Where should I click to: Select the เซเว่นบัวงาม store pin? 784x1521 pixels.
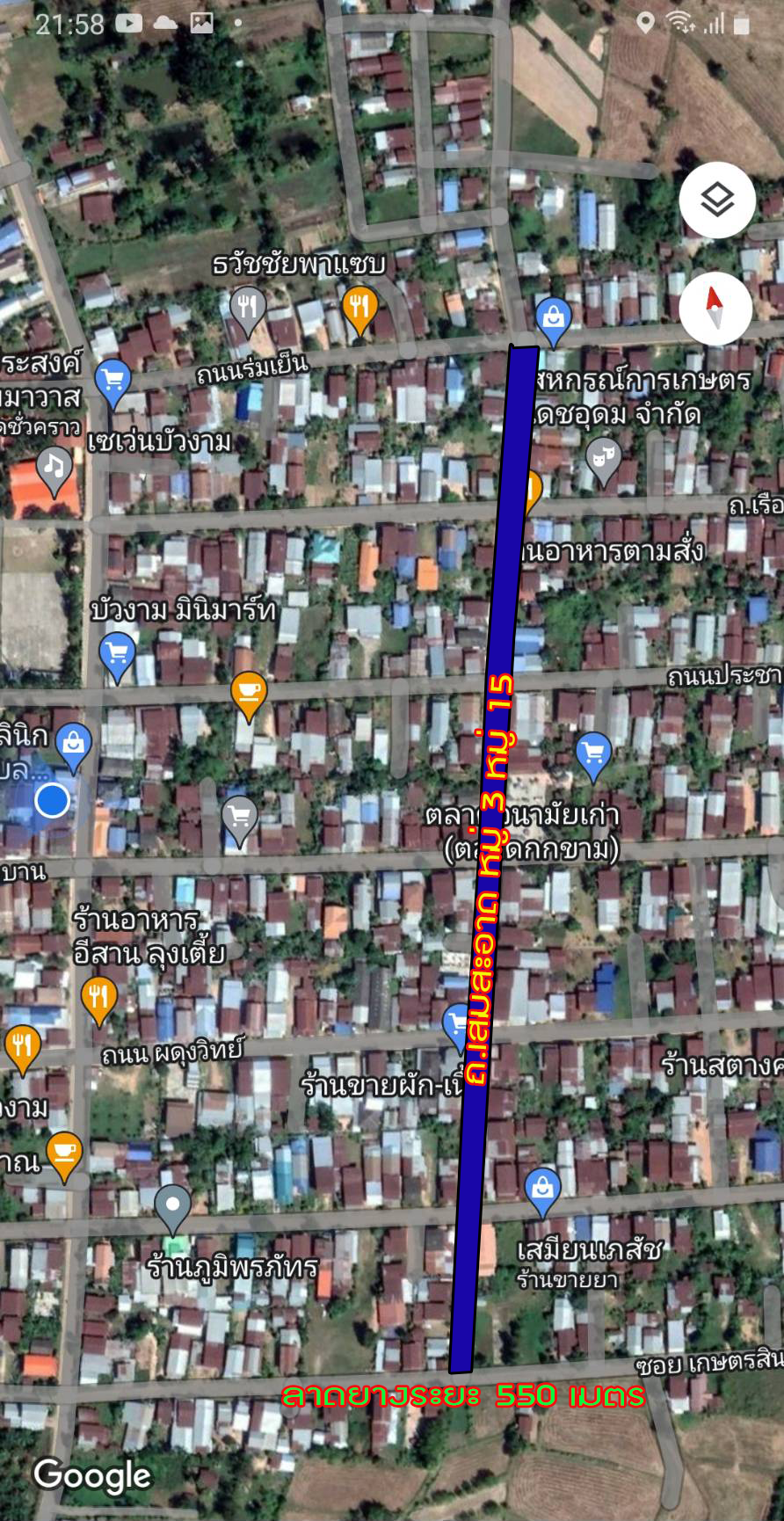point(113,380)
